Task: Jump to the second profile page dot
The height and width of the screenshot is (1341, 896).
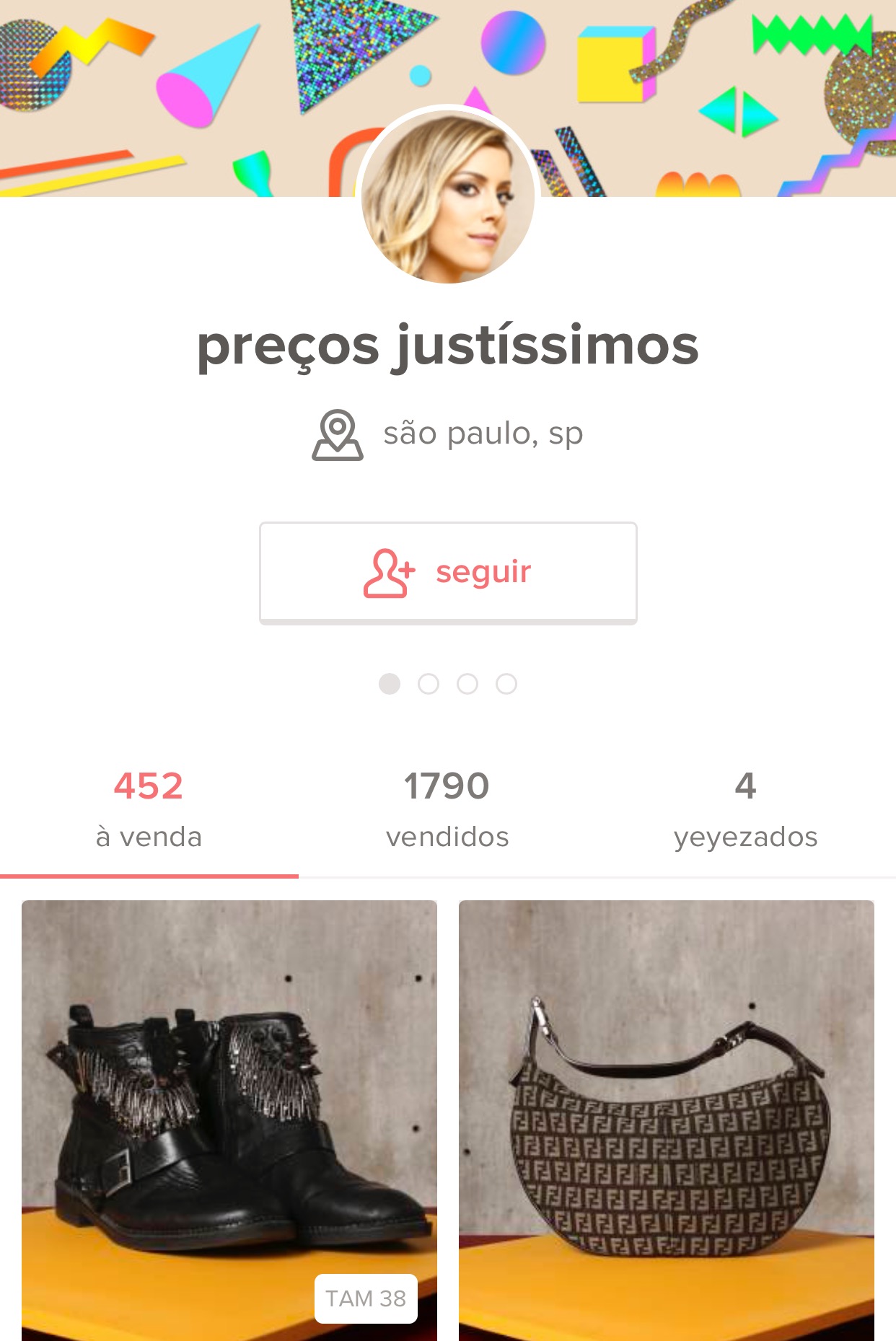Action: point(429,684)
